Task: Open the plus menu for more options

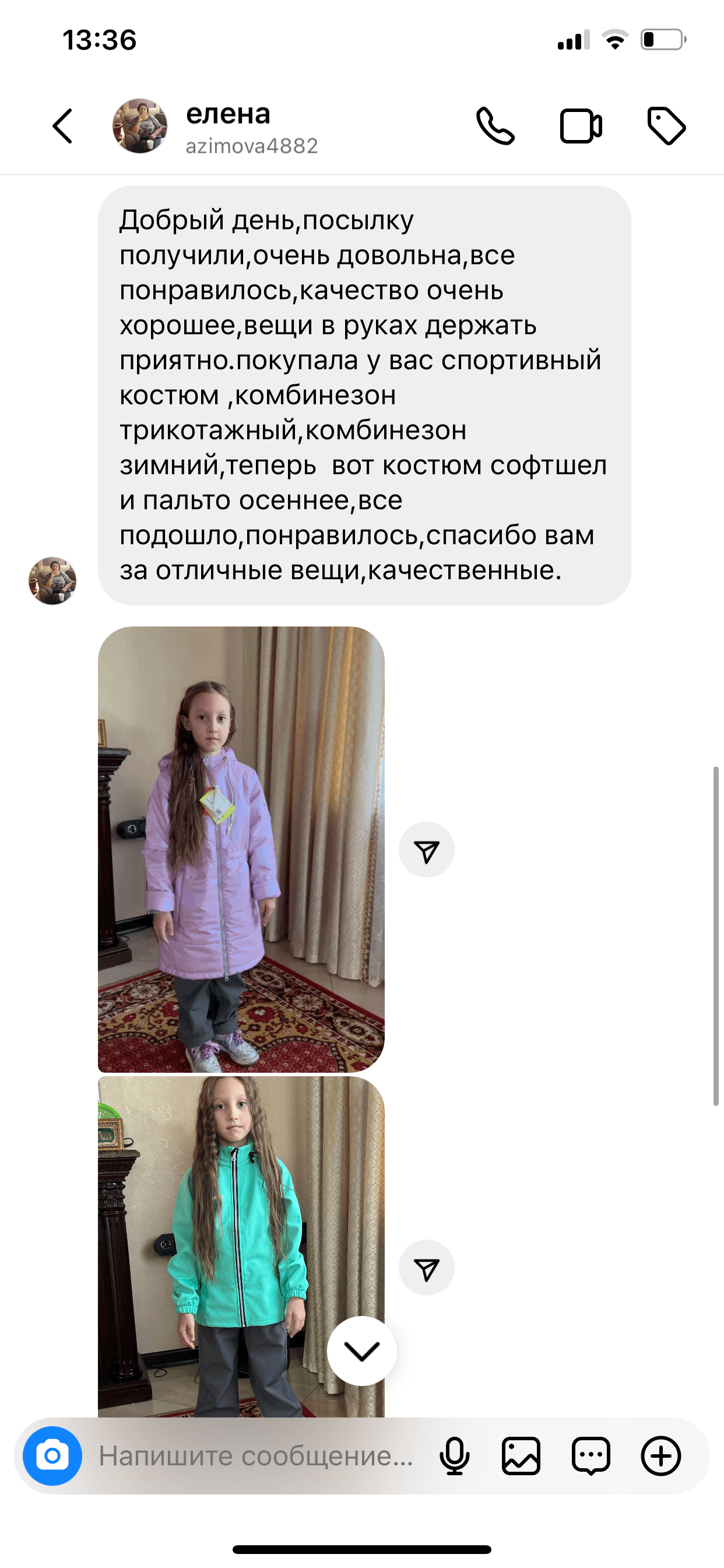Action: (x=660, y=1456)
